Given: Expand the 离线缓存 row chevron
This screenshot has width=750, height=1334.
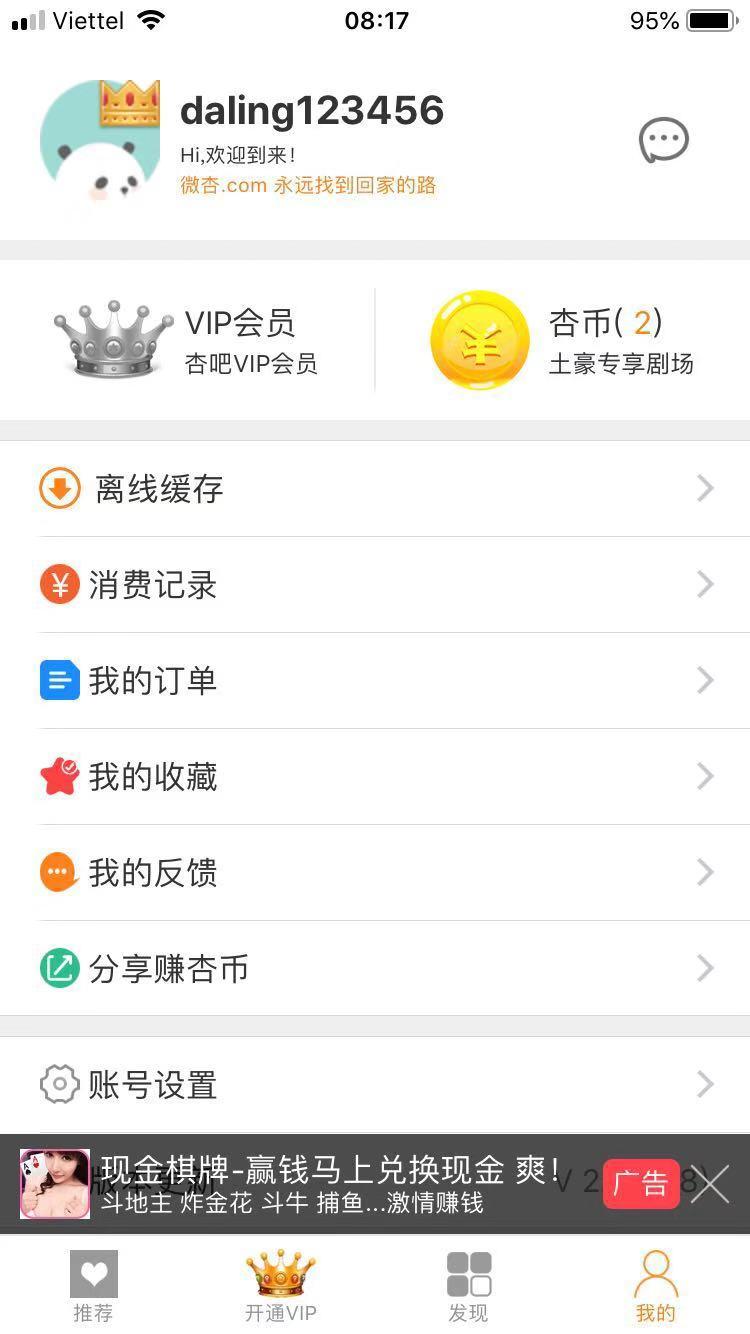Looking at the screenshot, I should pos(706,488).
